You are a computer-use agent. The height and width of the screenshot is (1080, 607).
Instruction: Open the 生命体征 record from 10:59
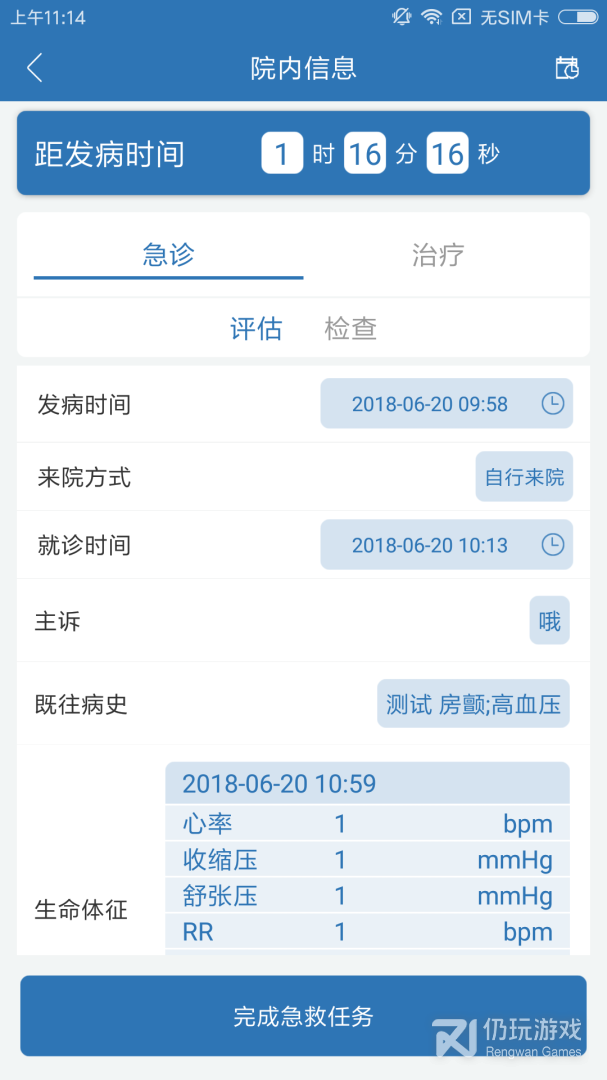point(367,783)
